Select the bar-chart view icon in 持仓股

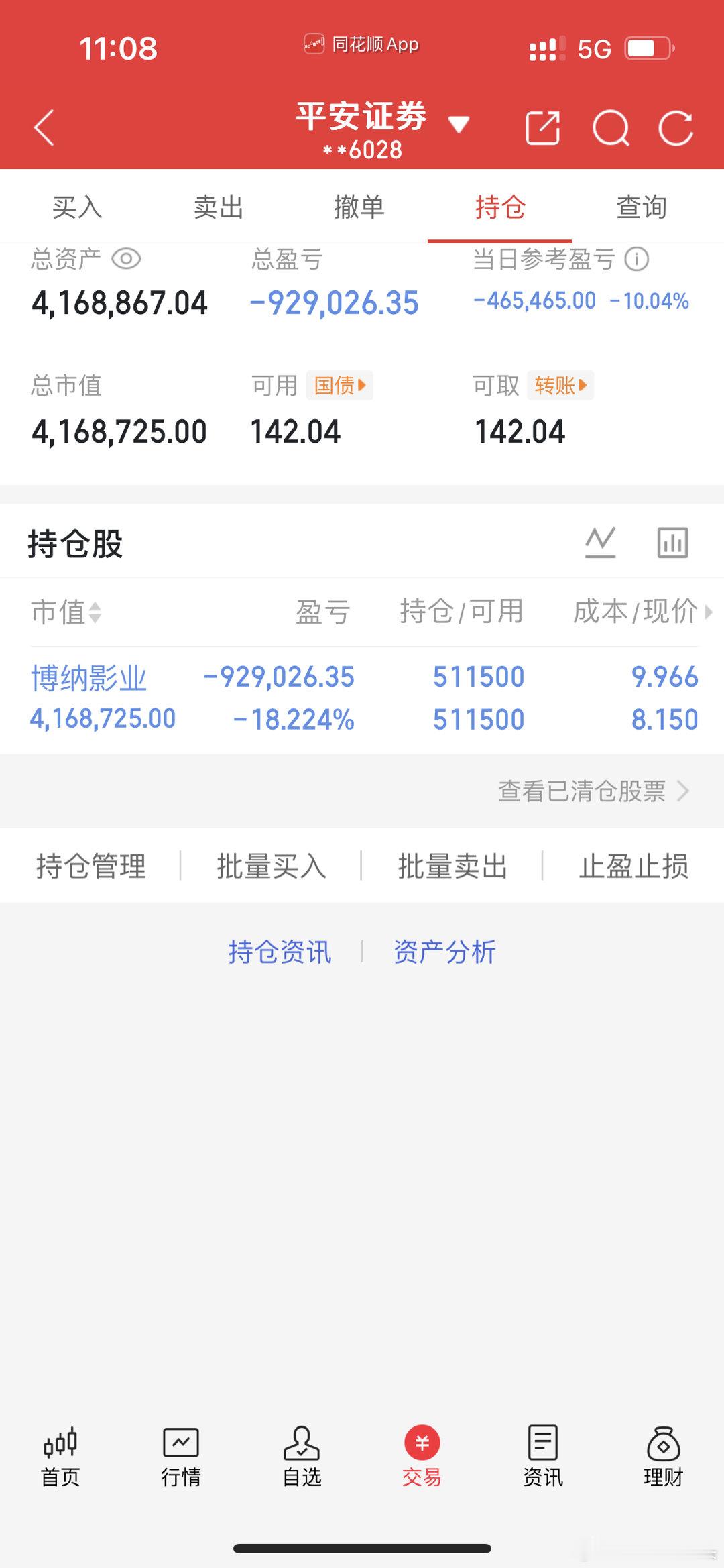click(x=672, y=541)
